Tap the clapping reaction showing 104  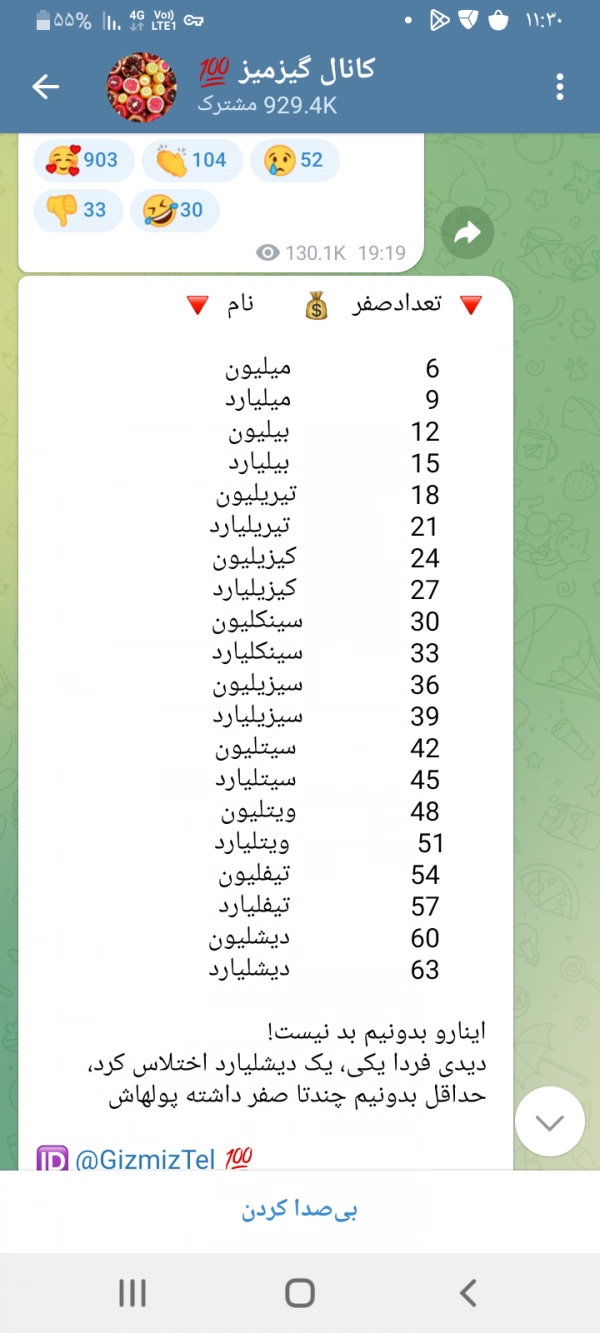192,160
